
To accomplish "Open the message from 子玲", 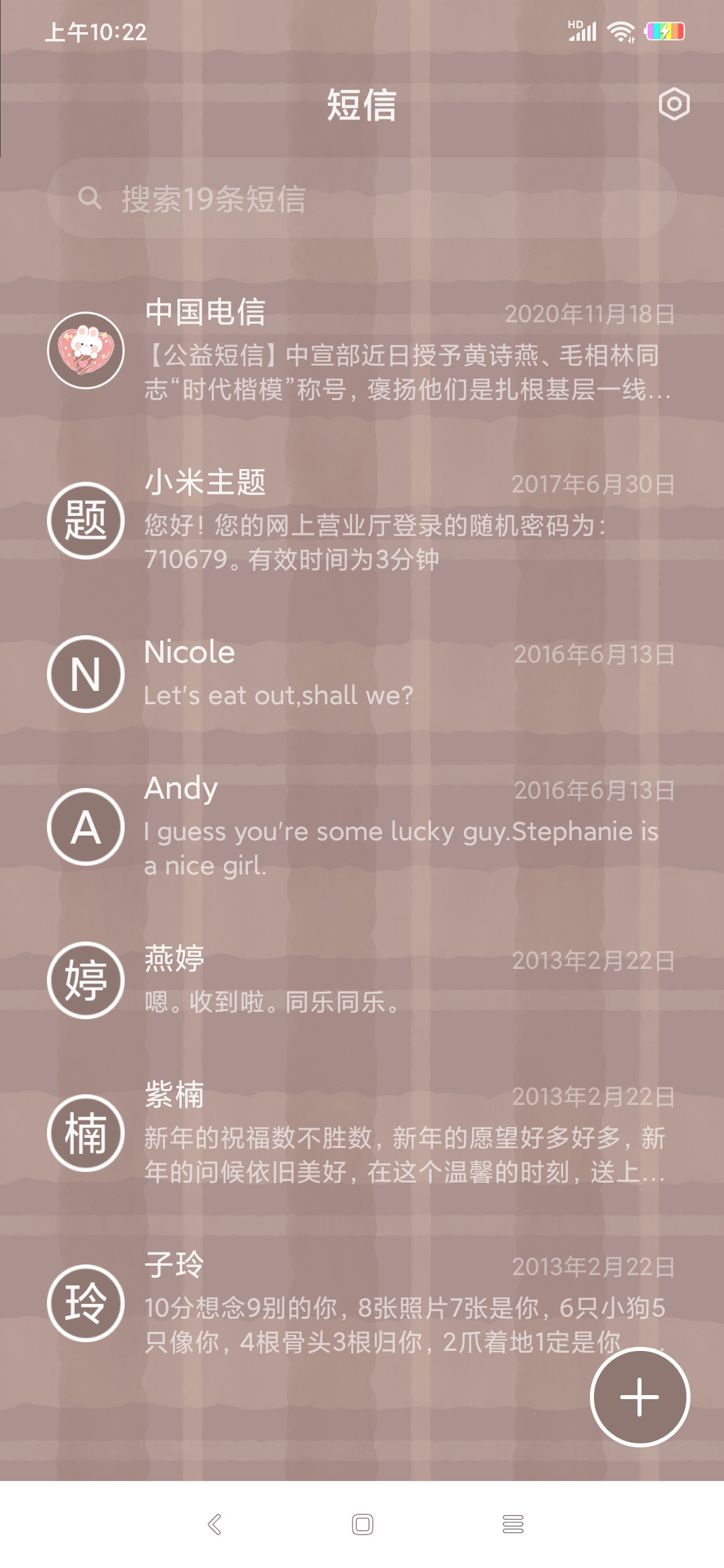I will pos(362,1303).
